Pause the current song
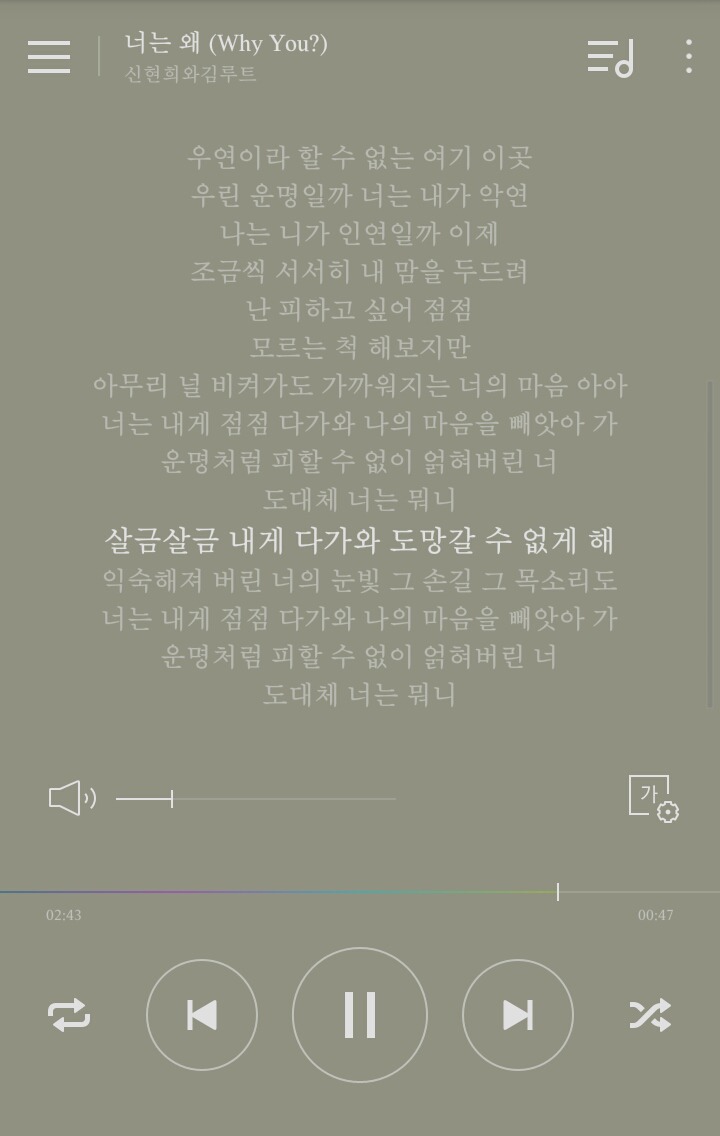This screenshot has width=720, height=1136. [x=360, y=1015]
